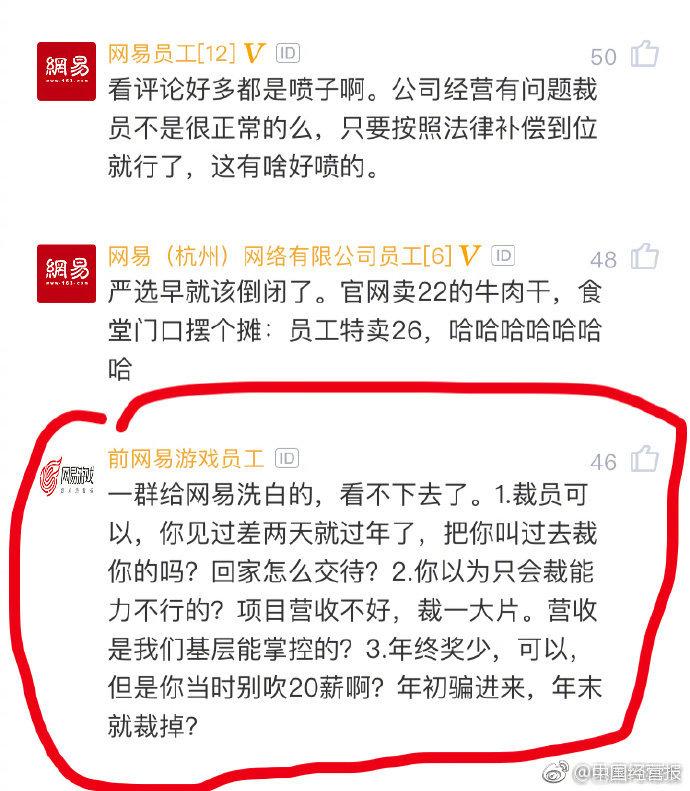This screenshot has height=791, width=690.
Task: View the 前网易游戏员工 username profile
Action: coord(185,458)
